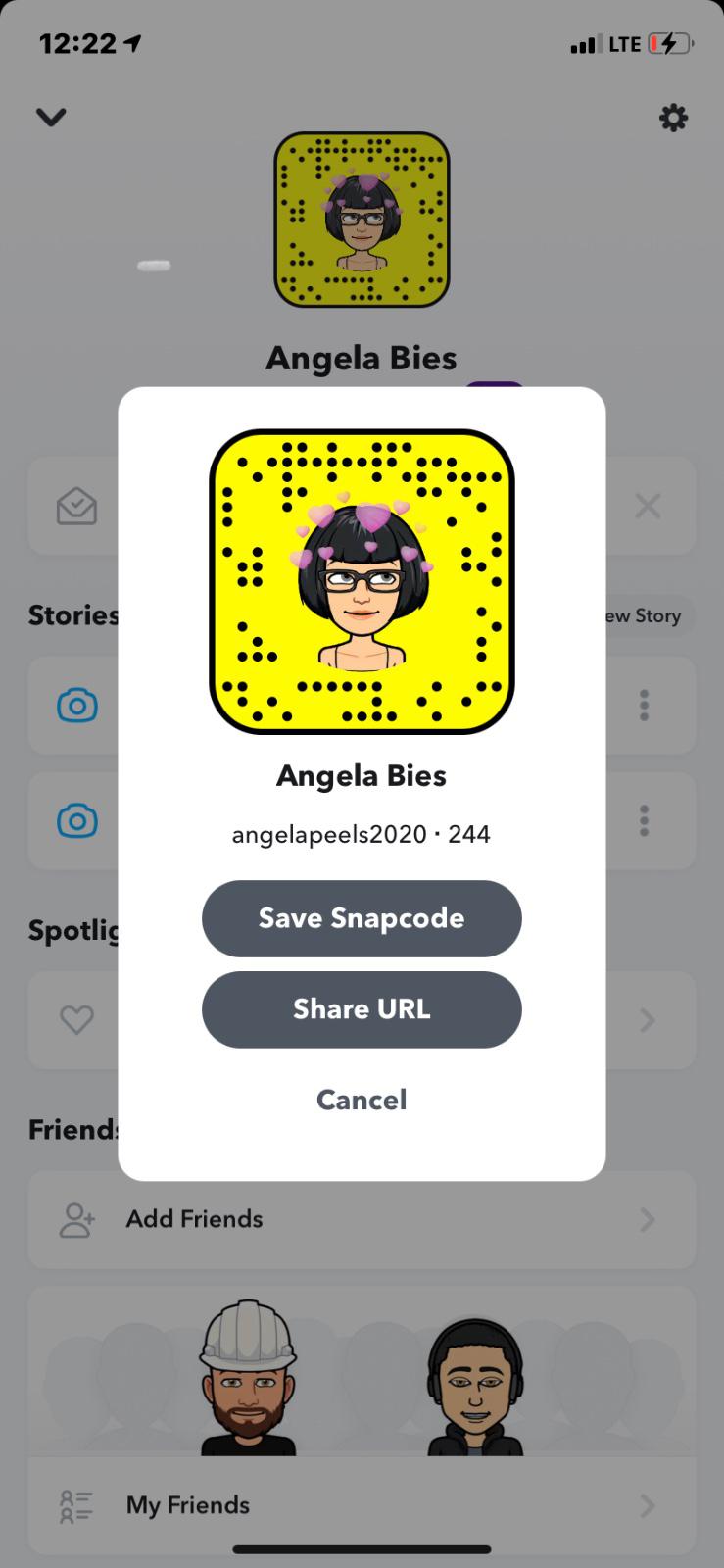
Task: Save the Snapcode to camera roll
Action: click(x=362, y=918)
